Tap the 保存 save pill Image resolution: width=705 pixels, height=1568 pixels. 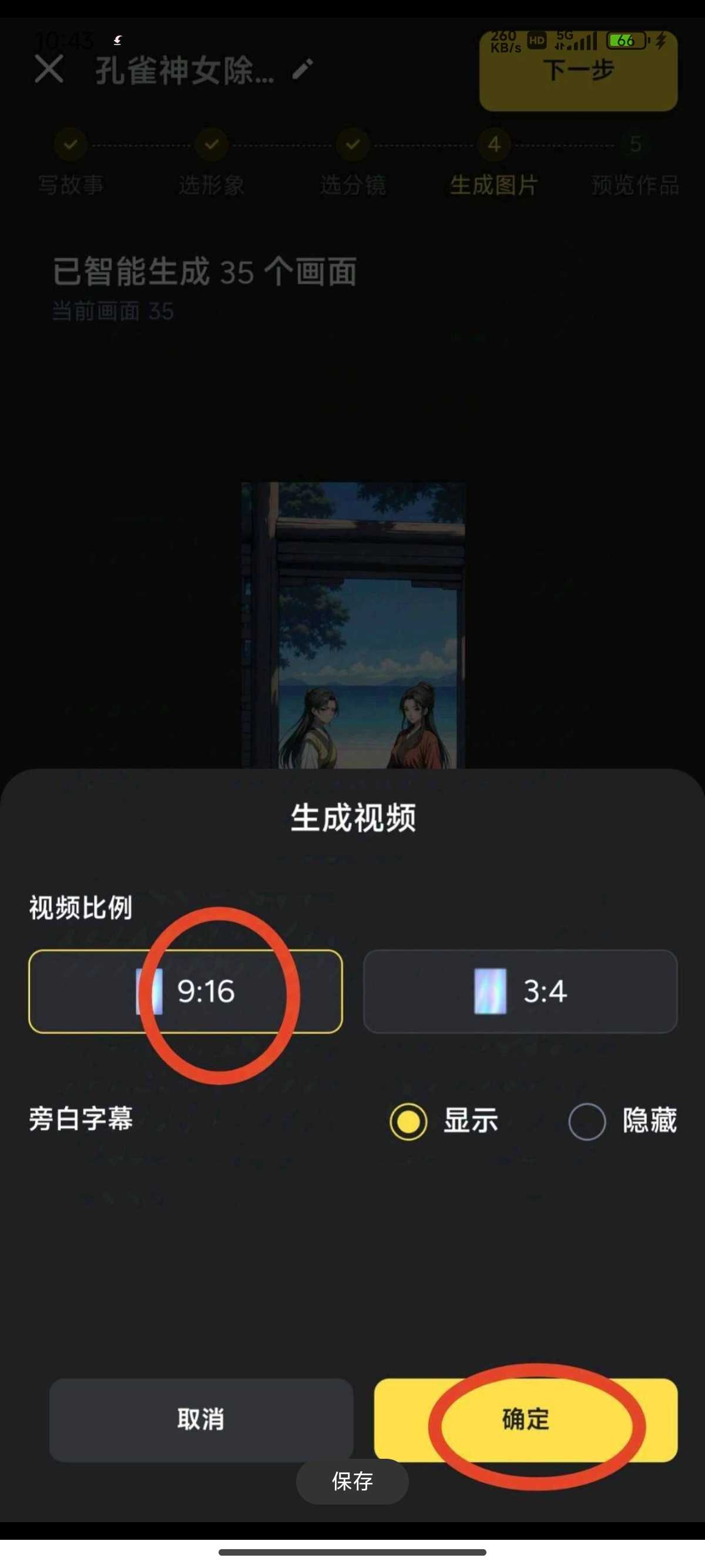pos(352,1481)
